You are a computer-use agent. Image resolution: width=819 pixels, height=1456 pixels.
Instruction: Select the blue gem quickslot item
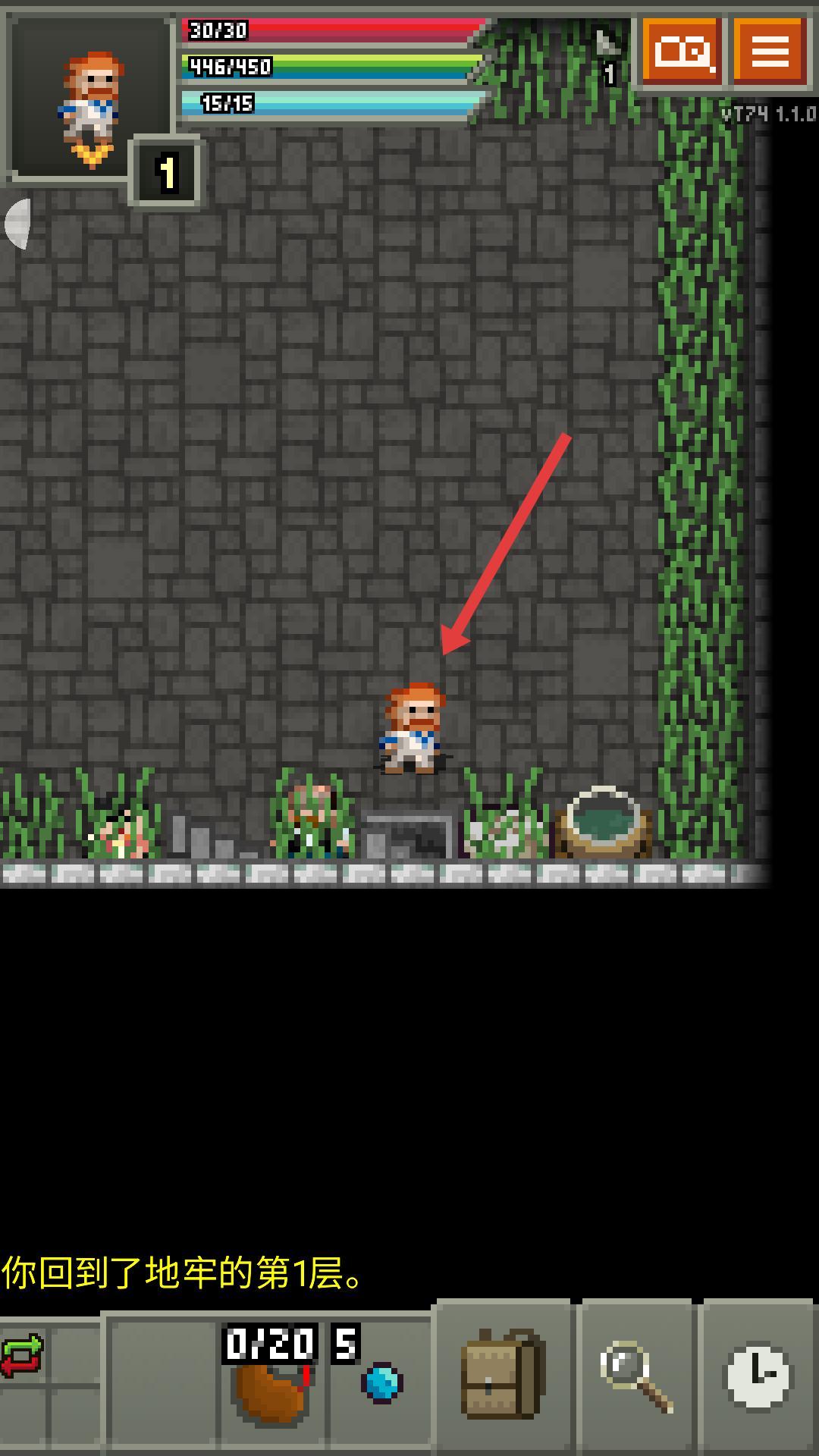pos(381,1382)
